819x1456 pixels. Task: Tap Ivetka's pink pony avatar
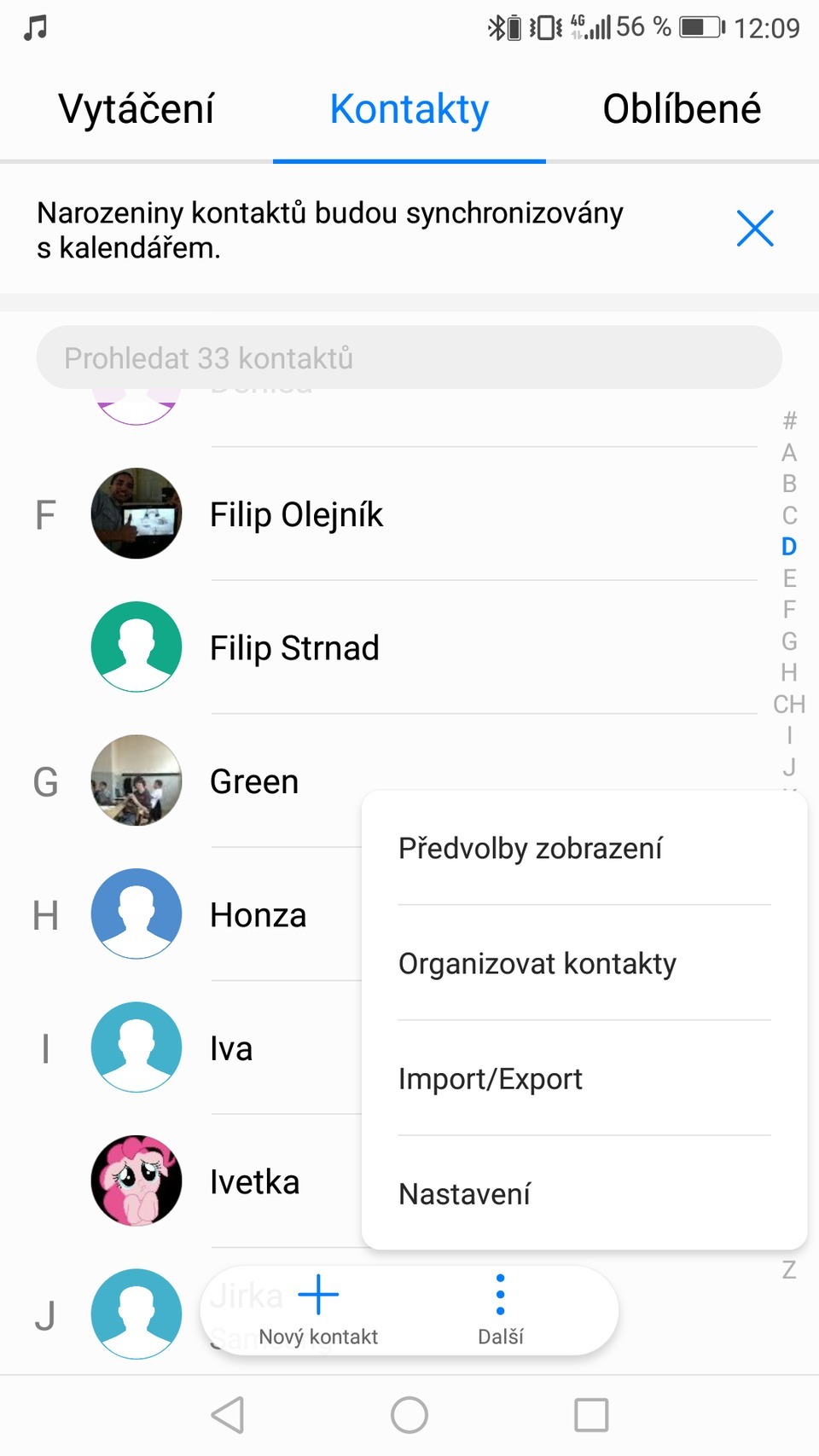136,1181
